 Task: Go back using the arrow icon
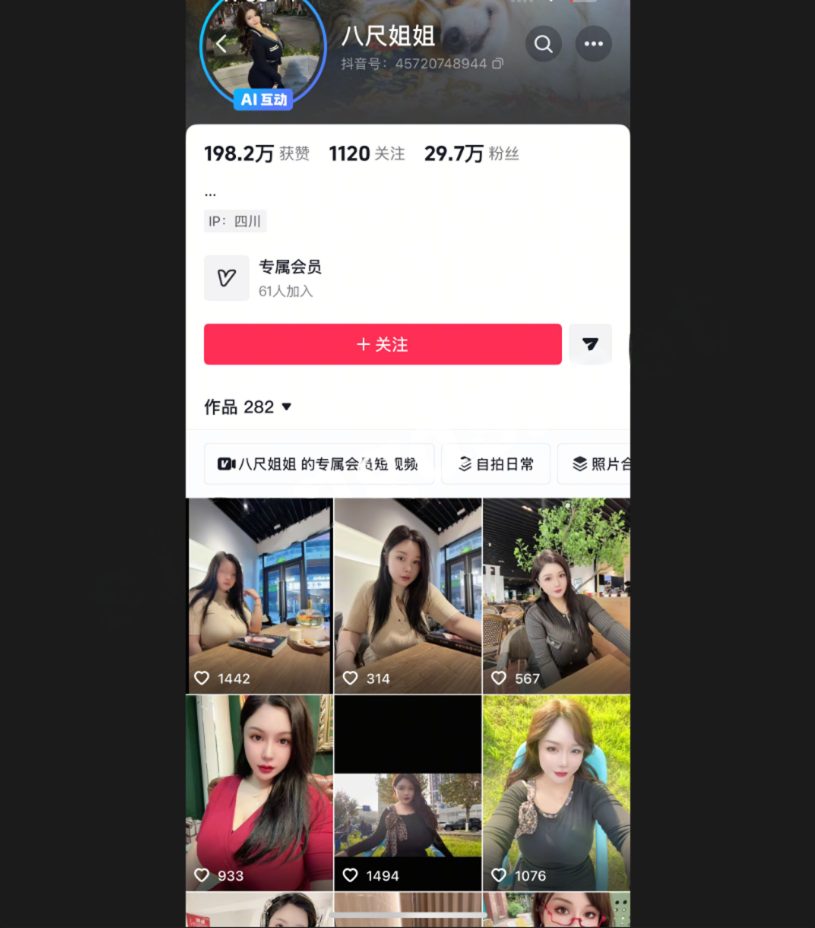pyautogui.click(x=222, y=44)
